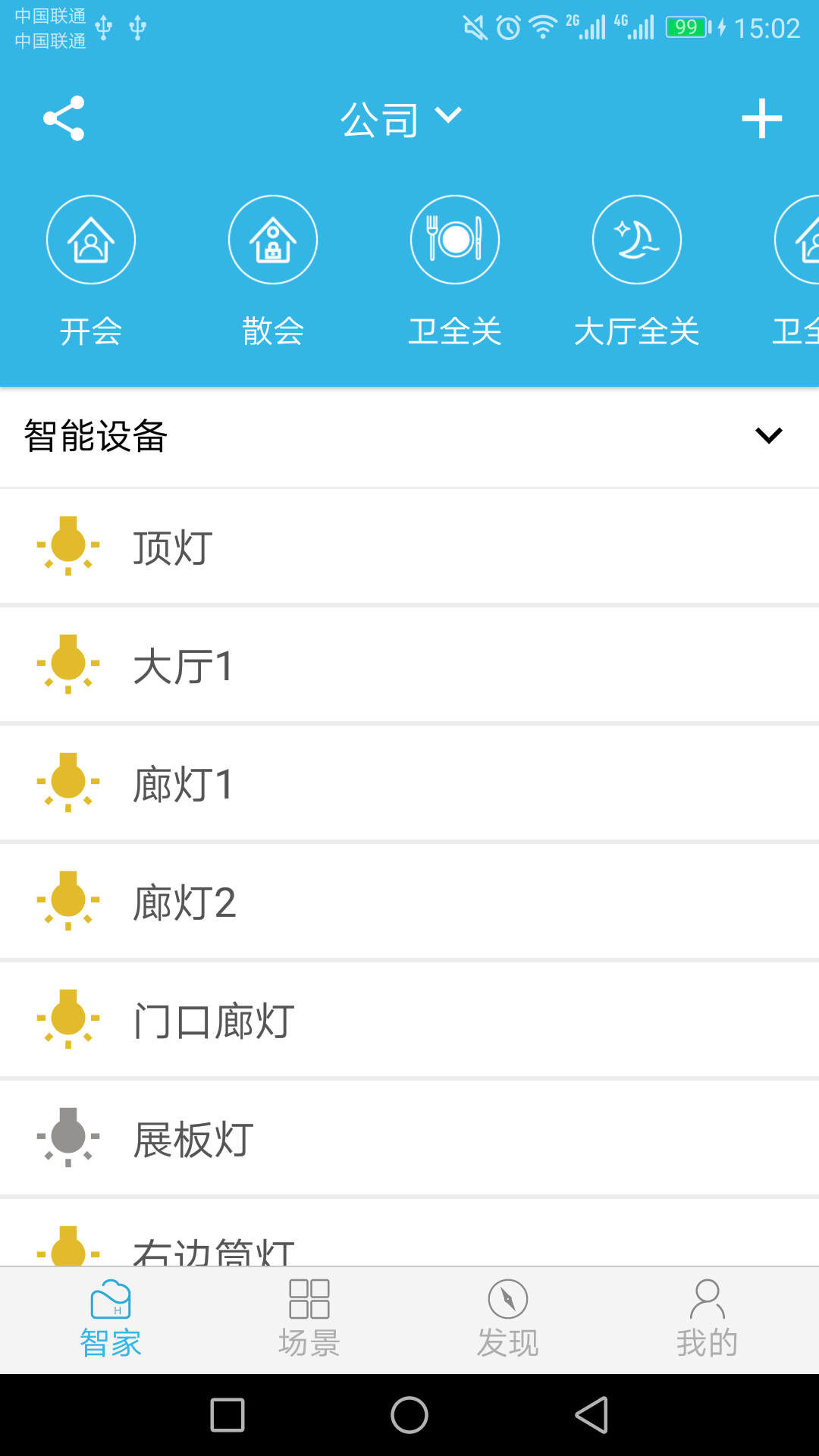Trigger the 大厅全关 moon scene icon
Screen dimensions: 819x1456
pos(637,239)
